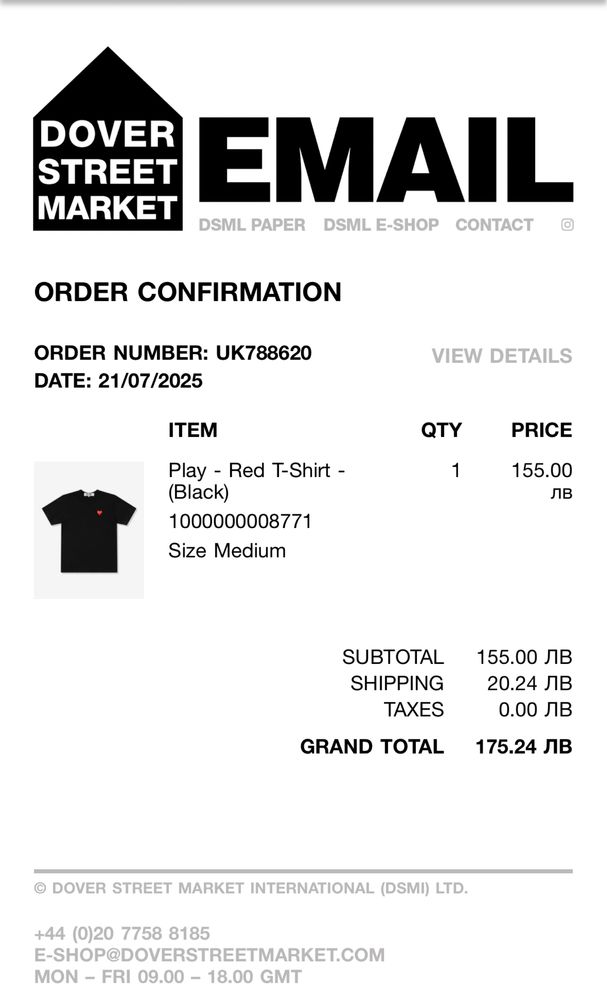Open the DSML Paper link
This screenshot has width=607, height=1000.
pos(252,225)
